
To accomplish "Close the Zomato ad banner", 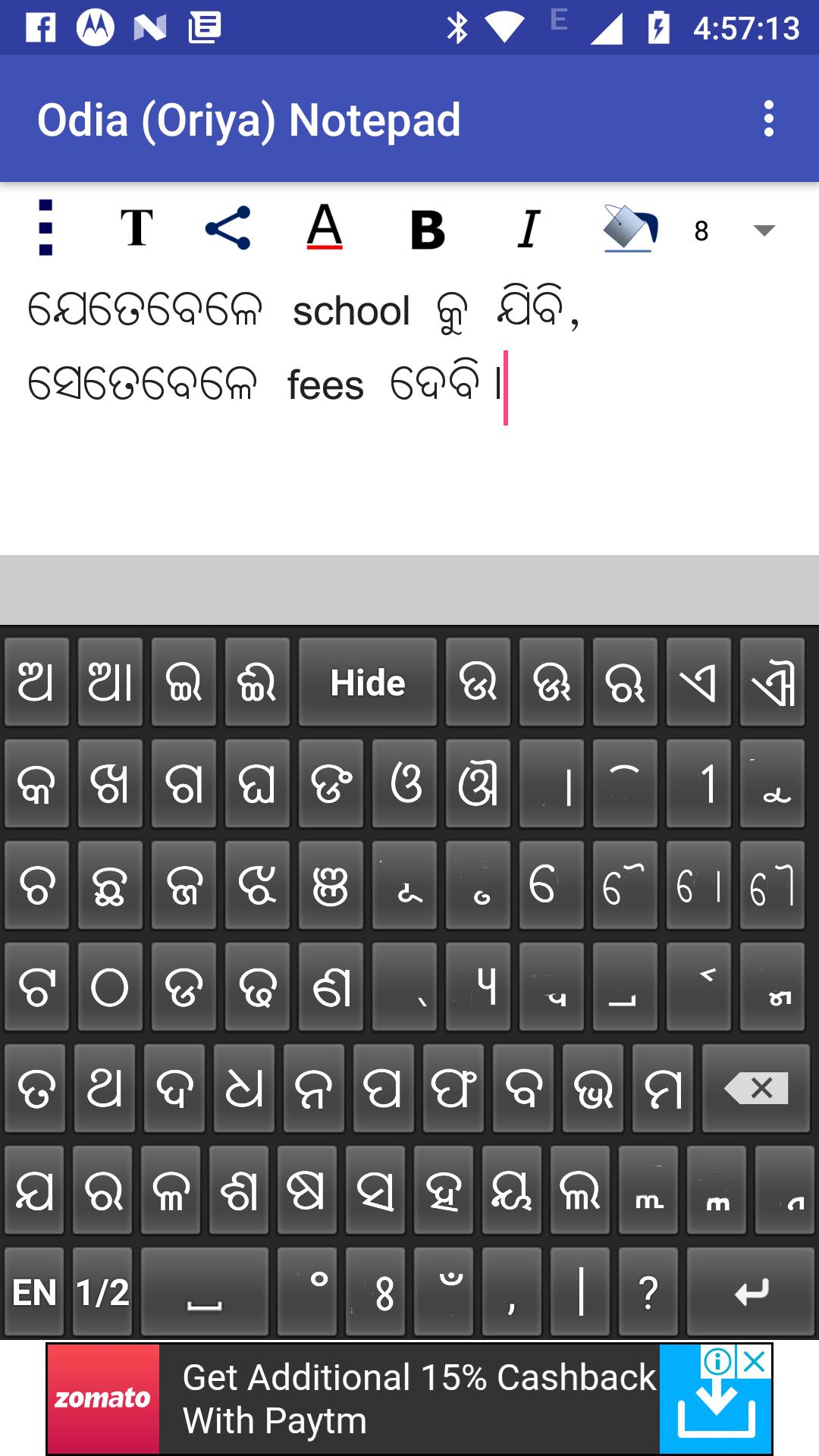I will tap(755, 1362).
